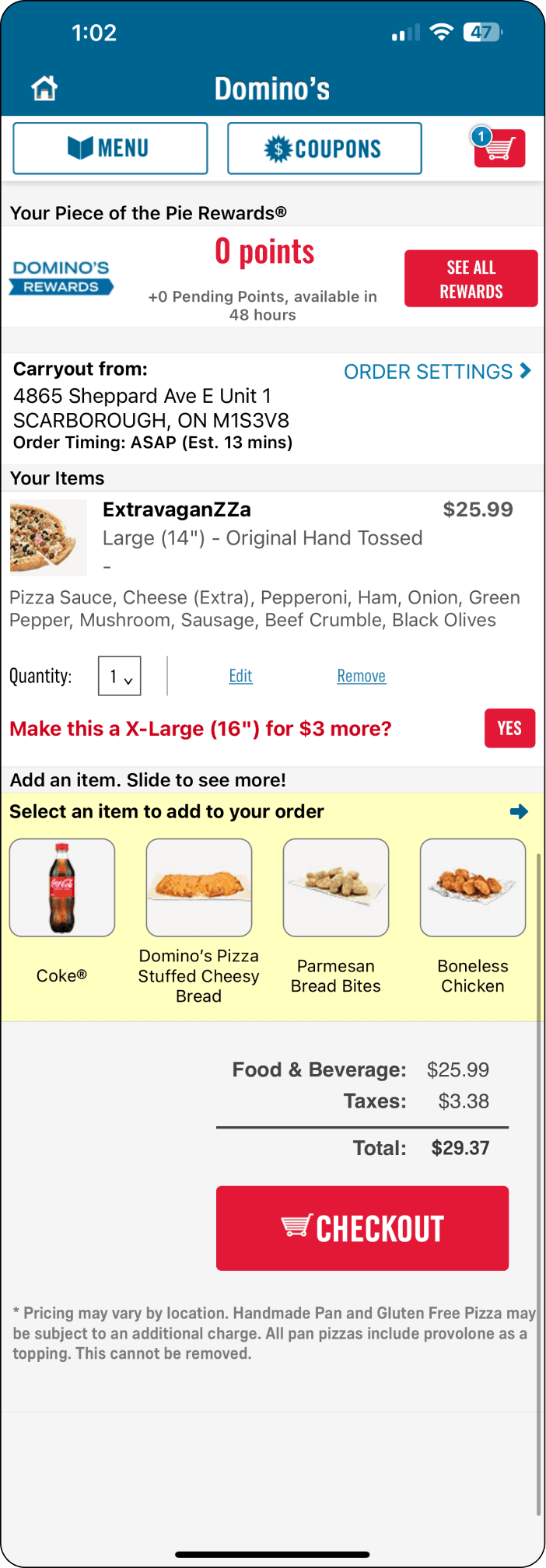The image size is (546, 1568).
Task: Tap the arrow to see more add-on items
Action: click(x=519, y=812)
